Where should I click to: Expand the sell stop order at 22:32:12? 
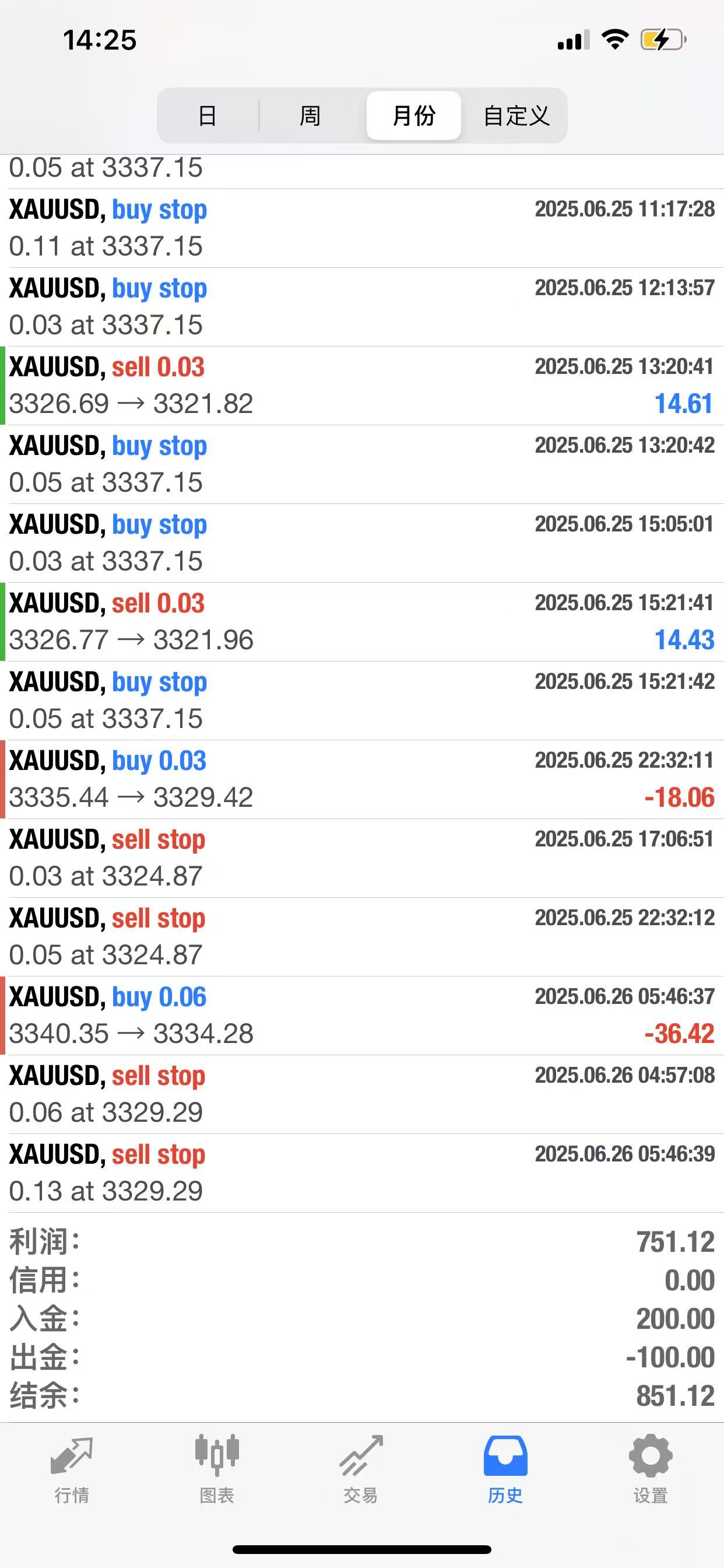pos(362,936)
